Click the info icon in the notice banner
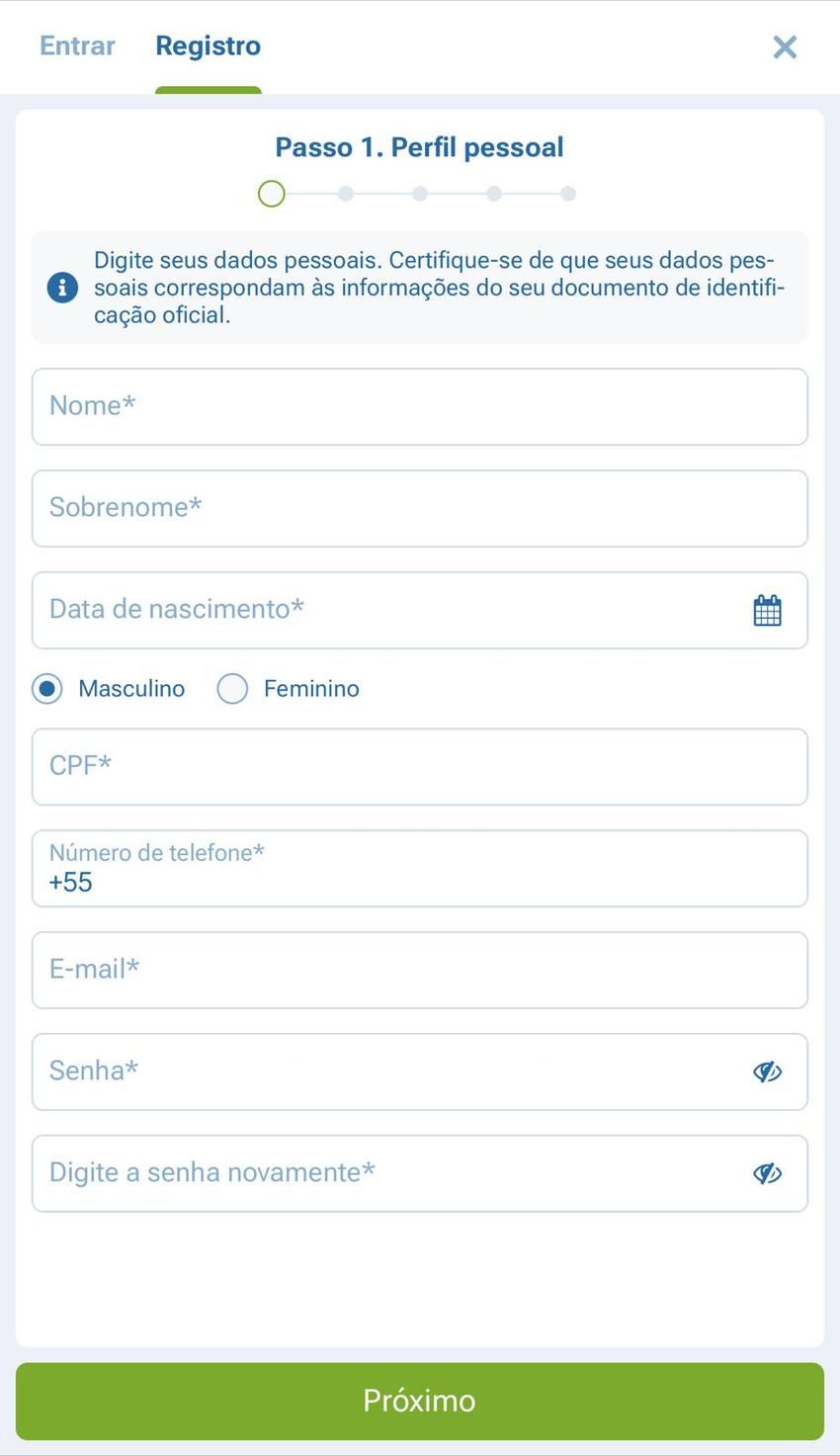This screenshot has width=840, height=1456. [61, 287]
